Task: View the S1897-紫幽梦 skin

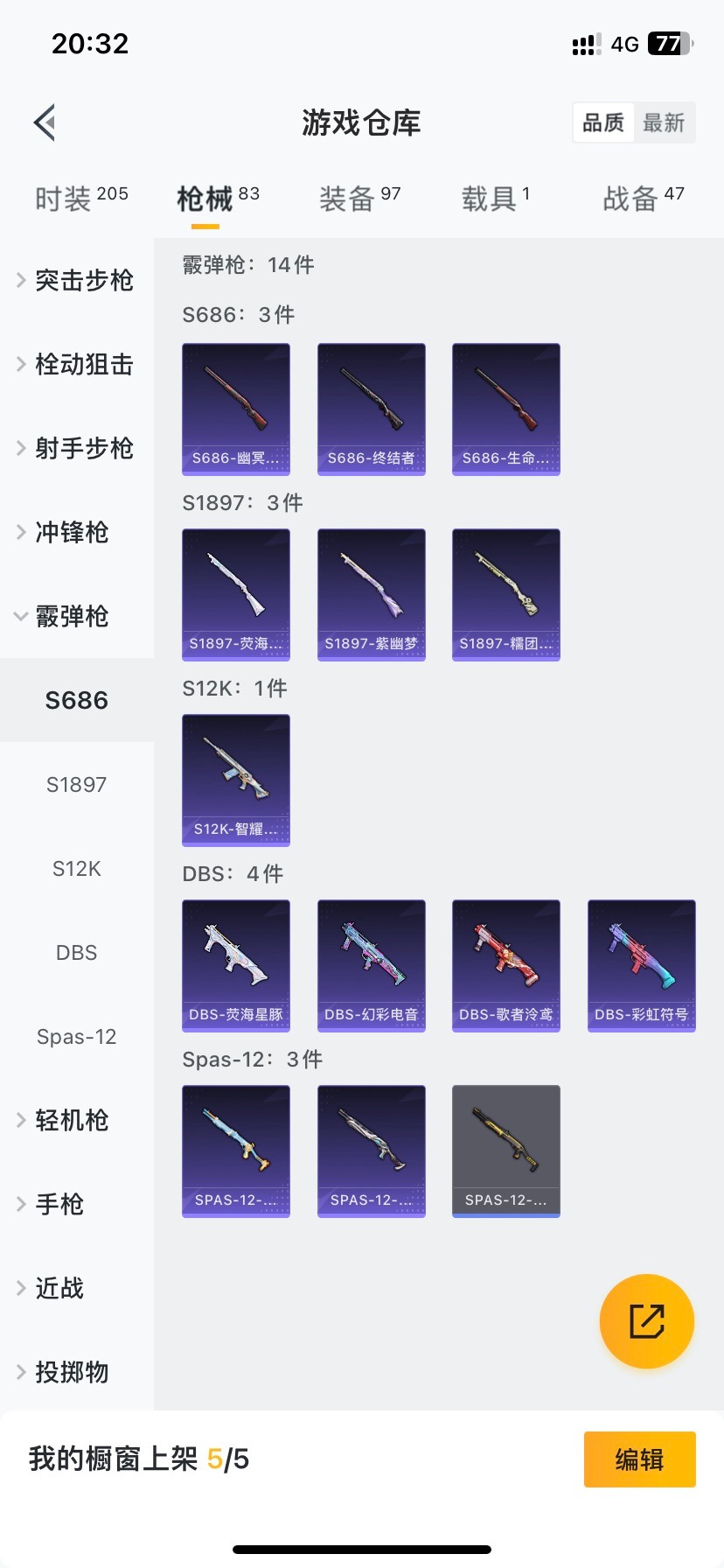Action: pos(371,594)
